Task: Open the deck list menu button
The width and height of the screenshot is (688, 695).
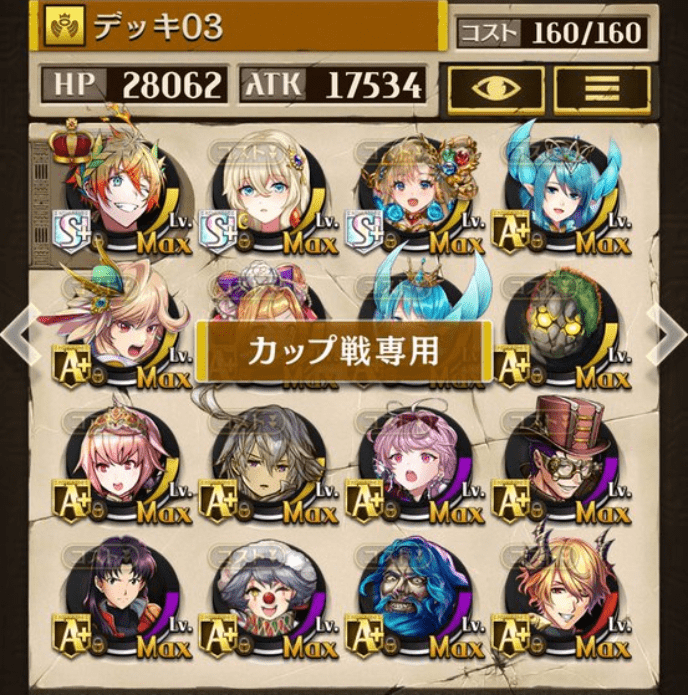Action: (602, 90)
